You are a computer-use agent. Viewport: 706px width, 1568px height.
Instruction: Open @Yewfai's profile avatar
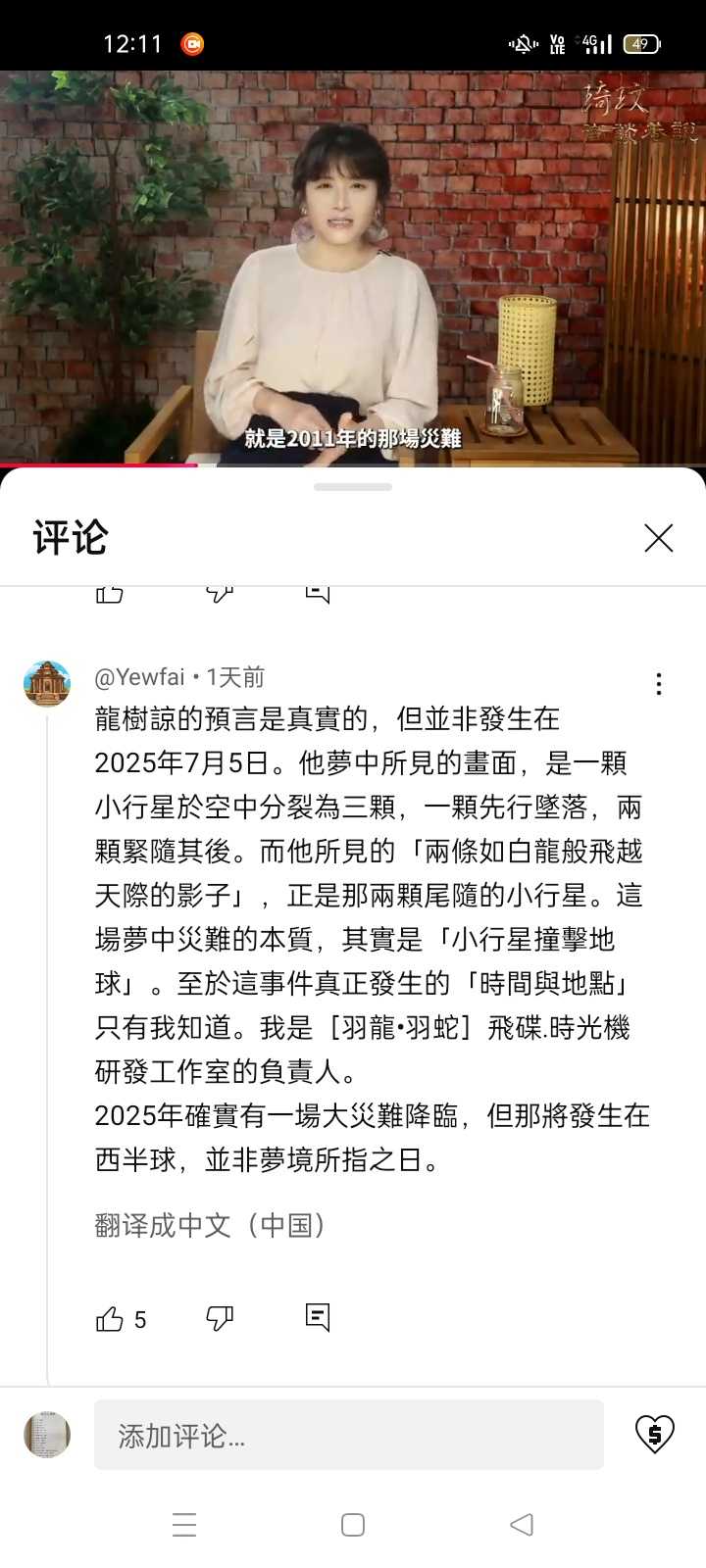pos(47,684)
